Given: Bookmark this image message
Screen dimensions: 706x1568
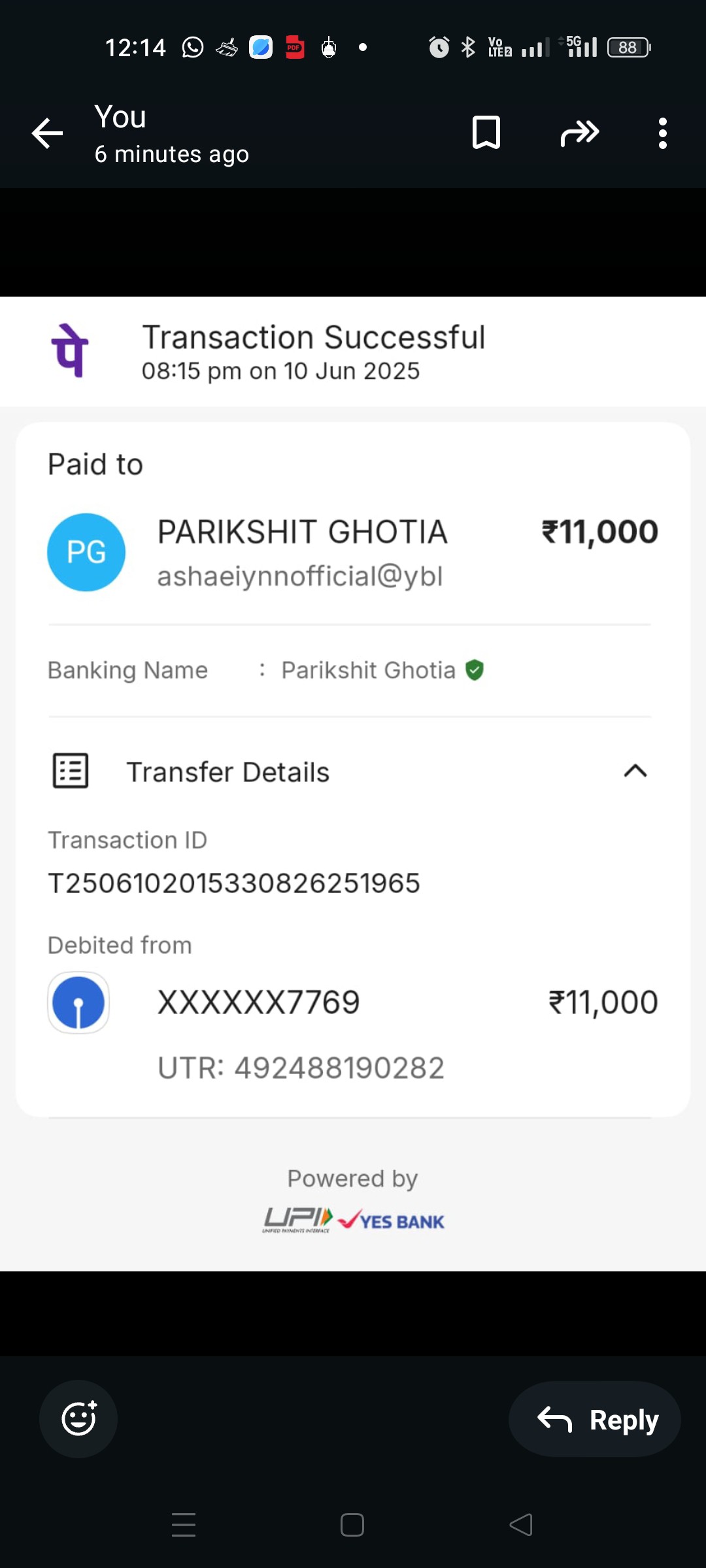Looking at the screenshot, I should coord(486,133).
